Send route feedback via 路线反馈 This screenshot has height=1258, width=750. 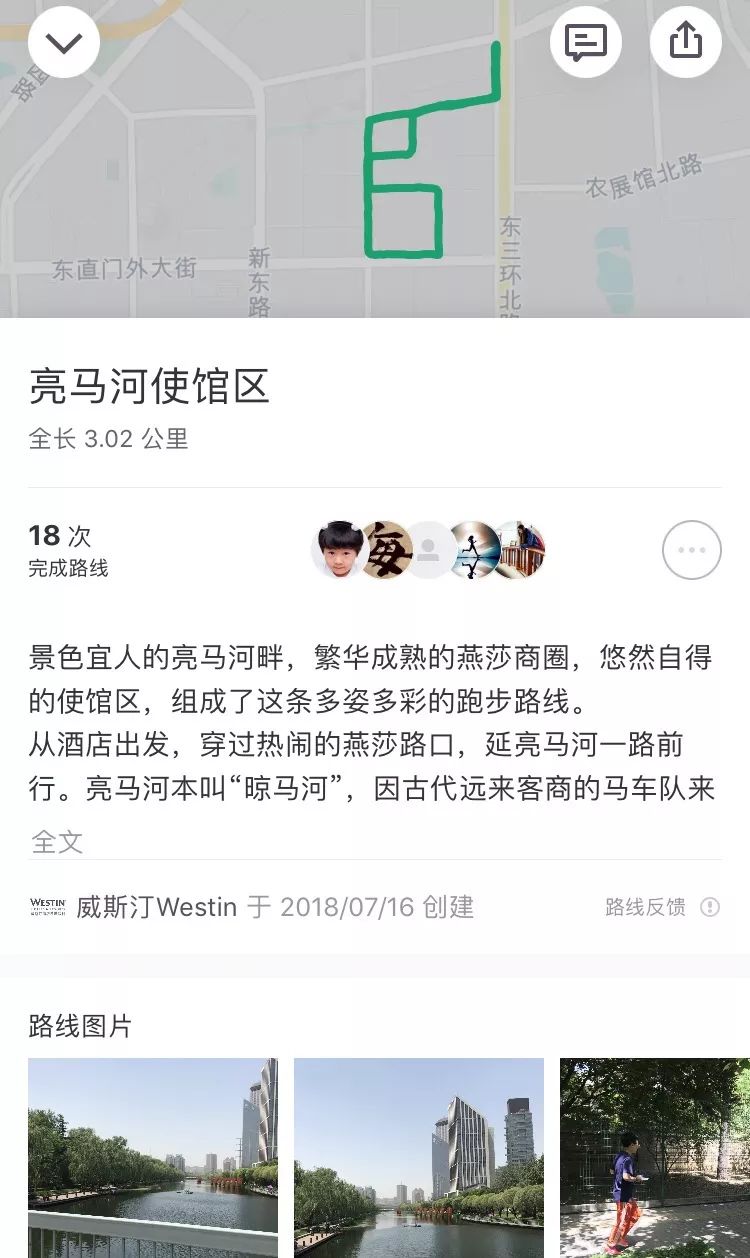[x=661, y=907]
